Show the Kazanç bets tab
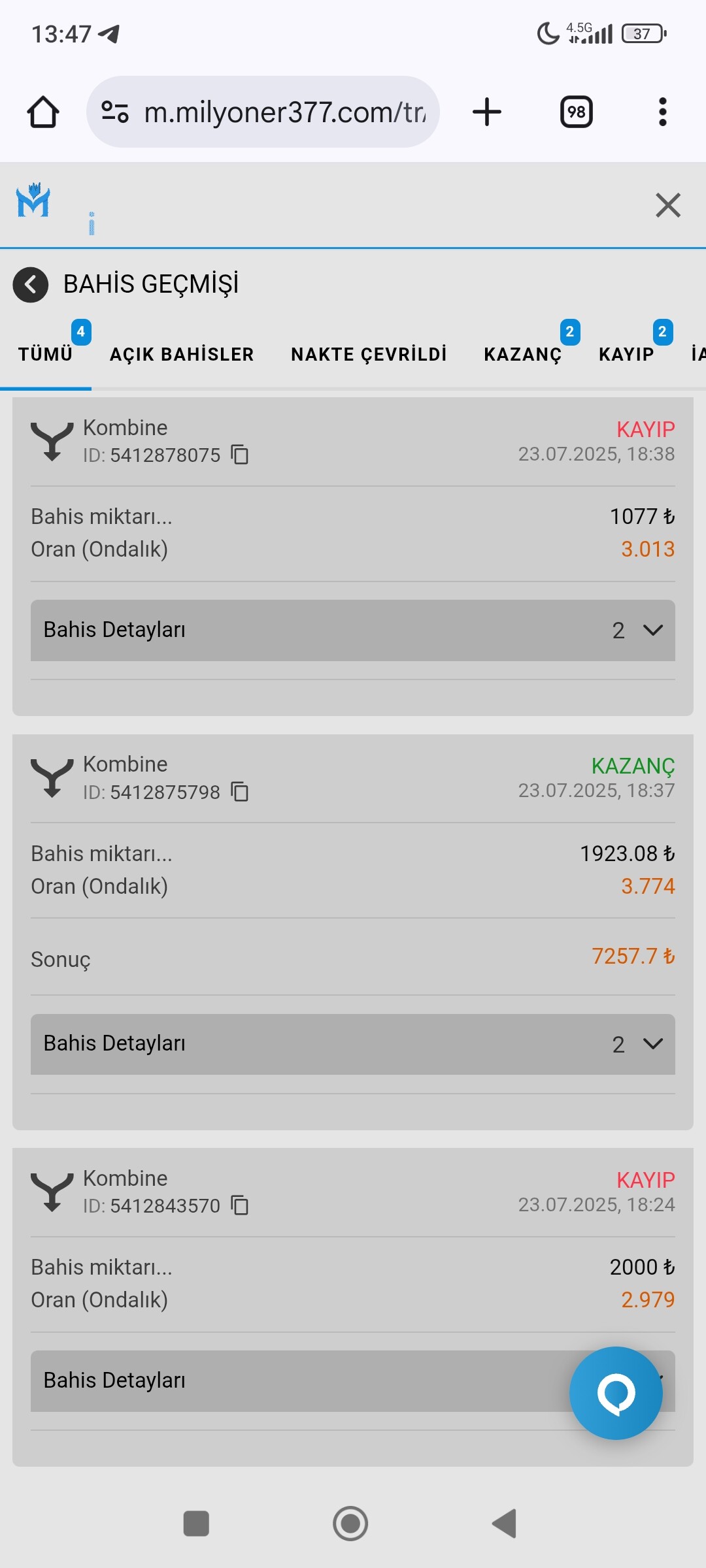The width and height of the screenshot is (706, 1568). (x=522, y=354)
